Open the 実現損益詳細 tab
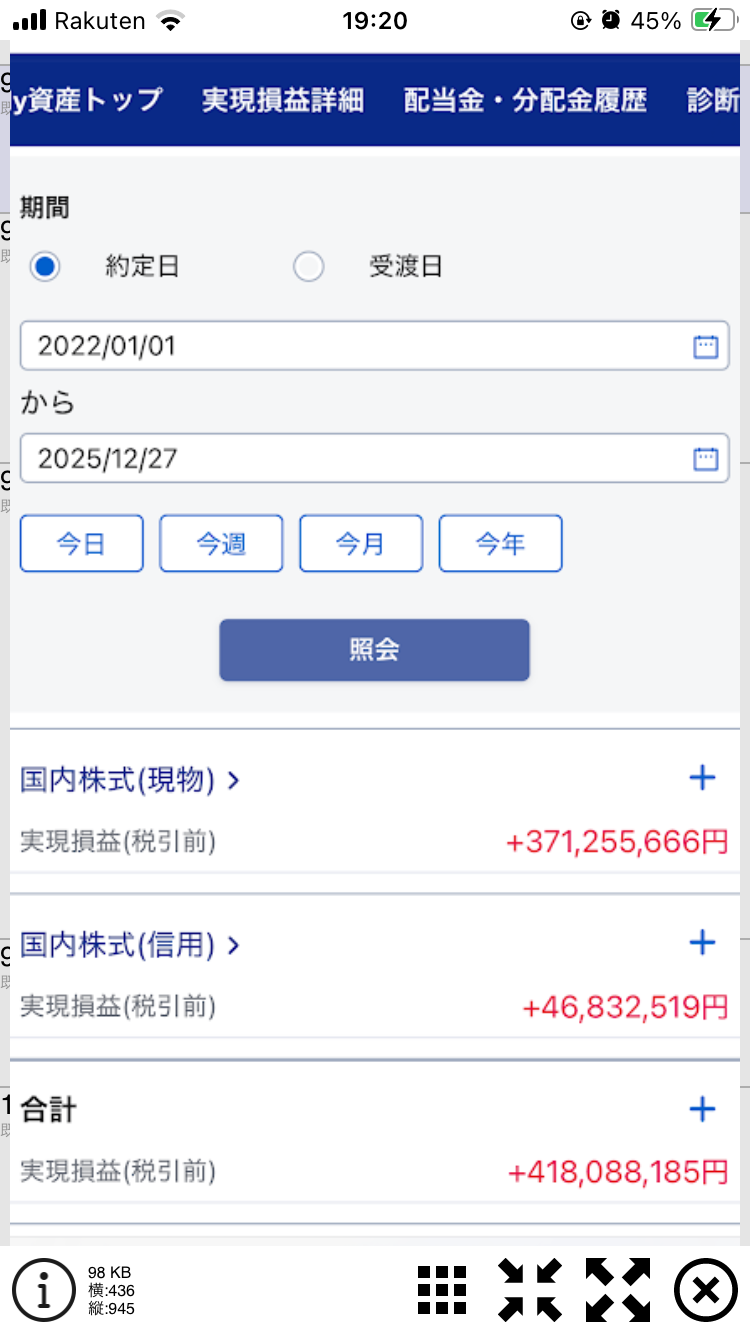This screenshot has width=750, height=1334. 282,100
